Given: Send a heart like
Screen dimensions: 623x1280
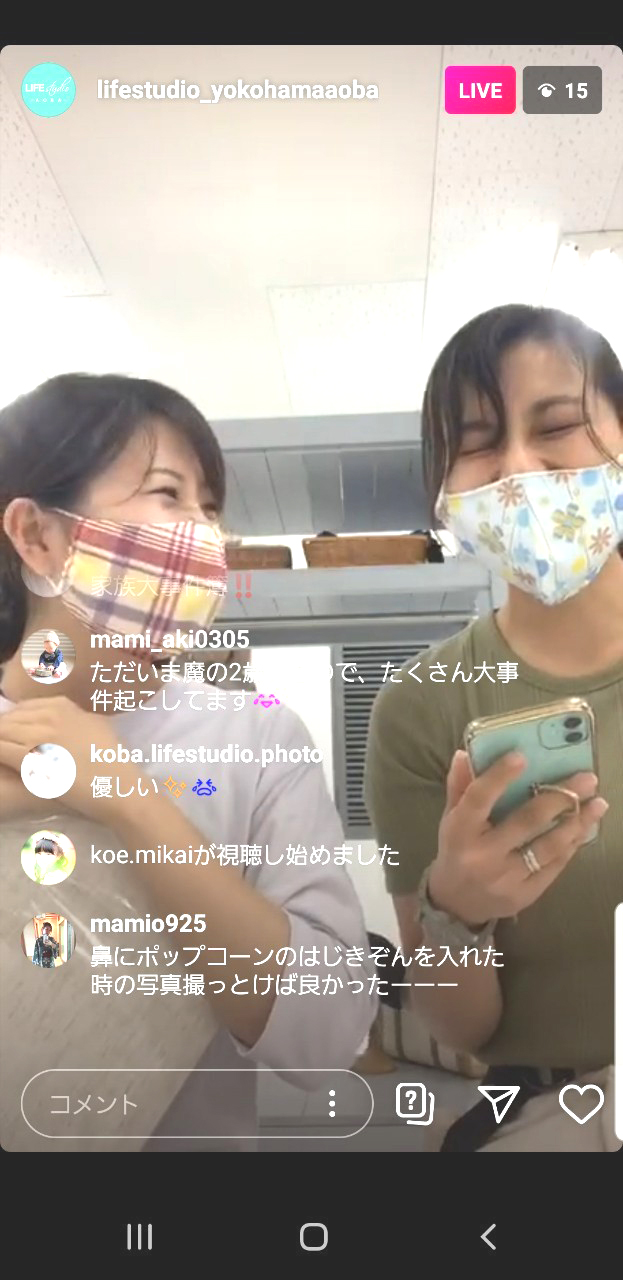Looking at the screenshot, I should pos(581,1104).
